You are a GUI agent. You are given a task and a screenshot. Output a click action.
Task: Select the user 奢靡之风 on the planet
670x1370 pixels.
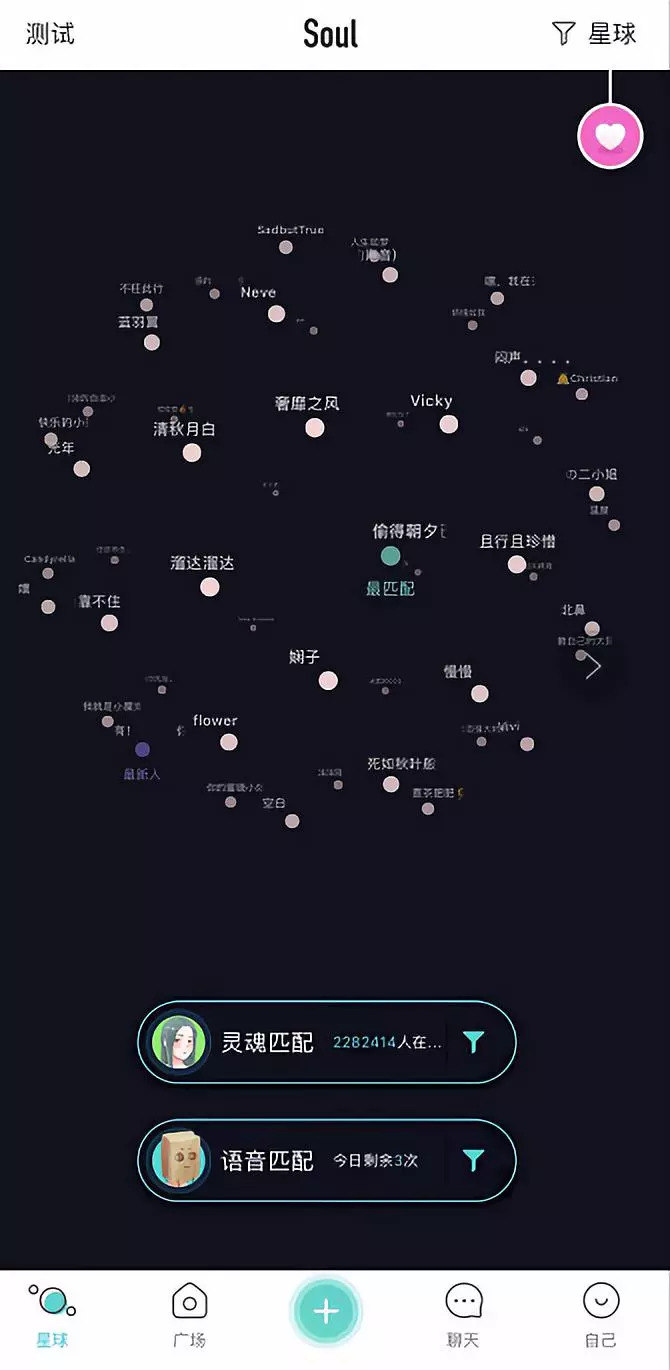coord(314,428)
